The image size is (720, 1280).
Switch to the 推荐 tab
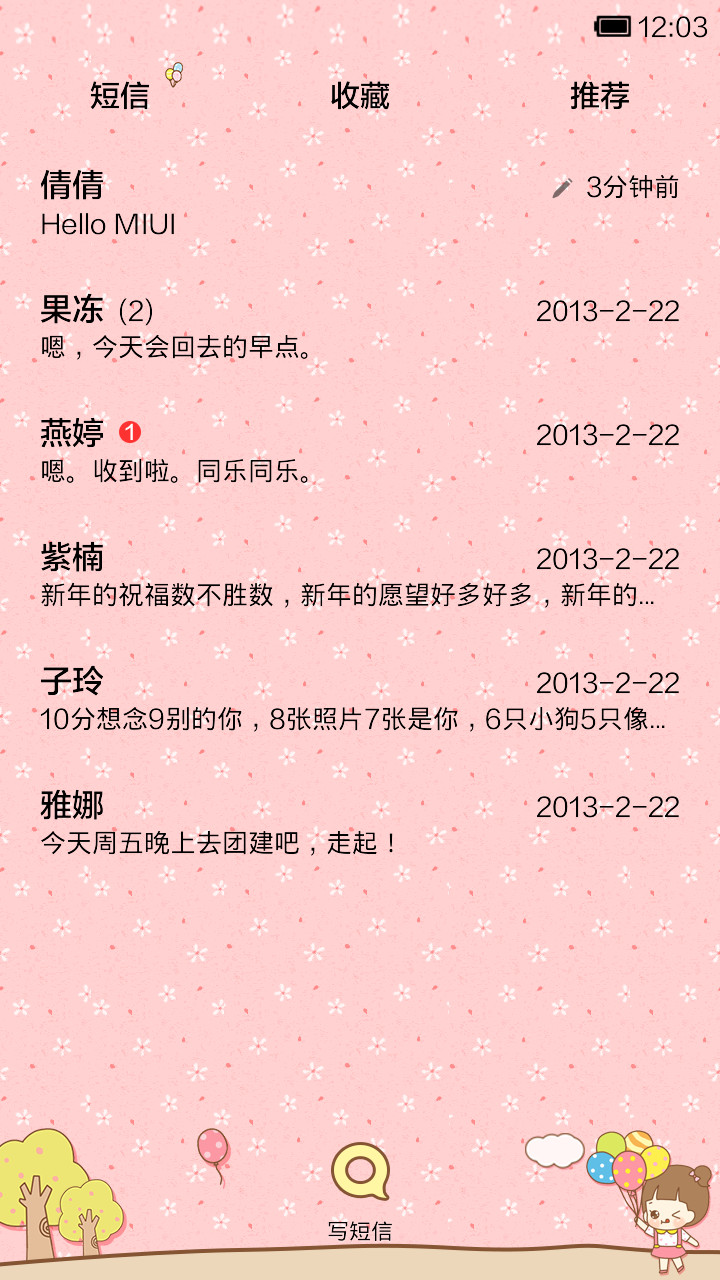600,96
